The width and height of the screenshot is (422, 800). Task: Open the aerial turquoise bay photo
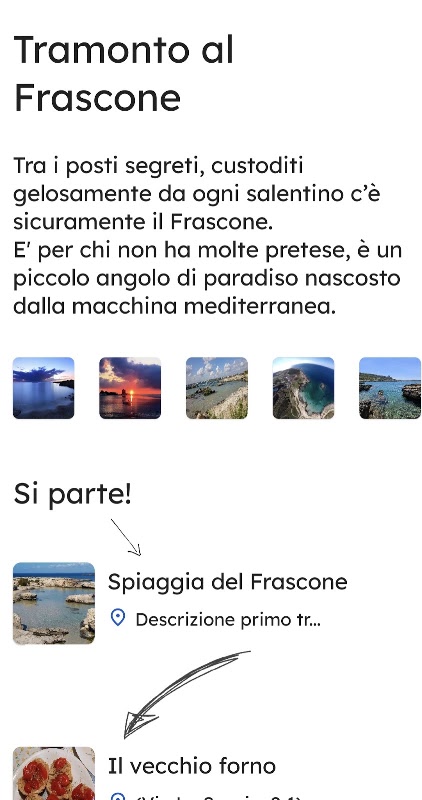tap(303, 388)
